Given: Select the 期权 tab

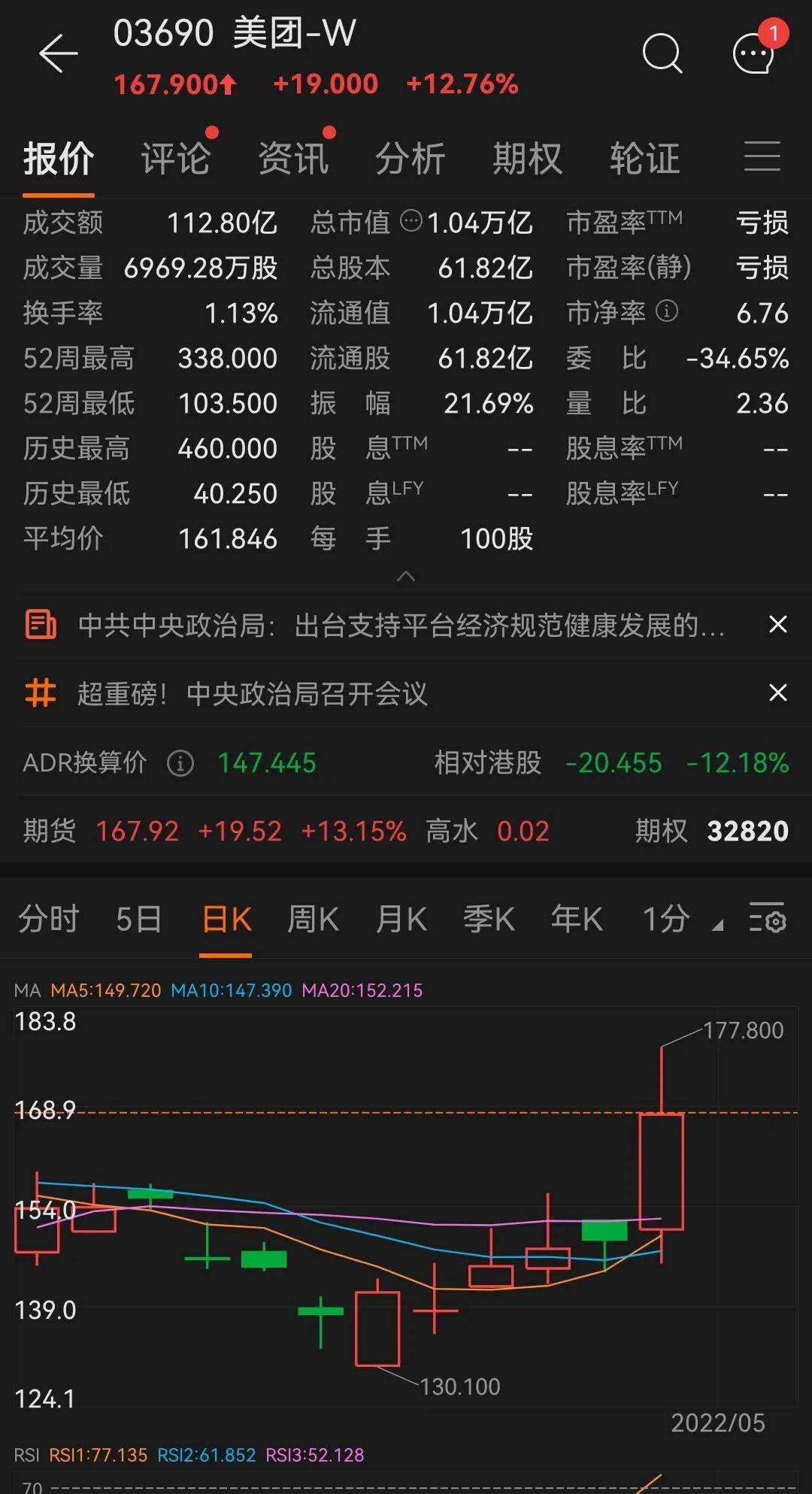Looking at the screenshot, I should [x=528, y=159].
